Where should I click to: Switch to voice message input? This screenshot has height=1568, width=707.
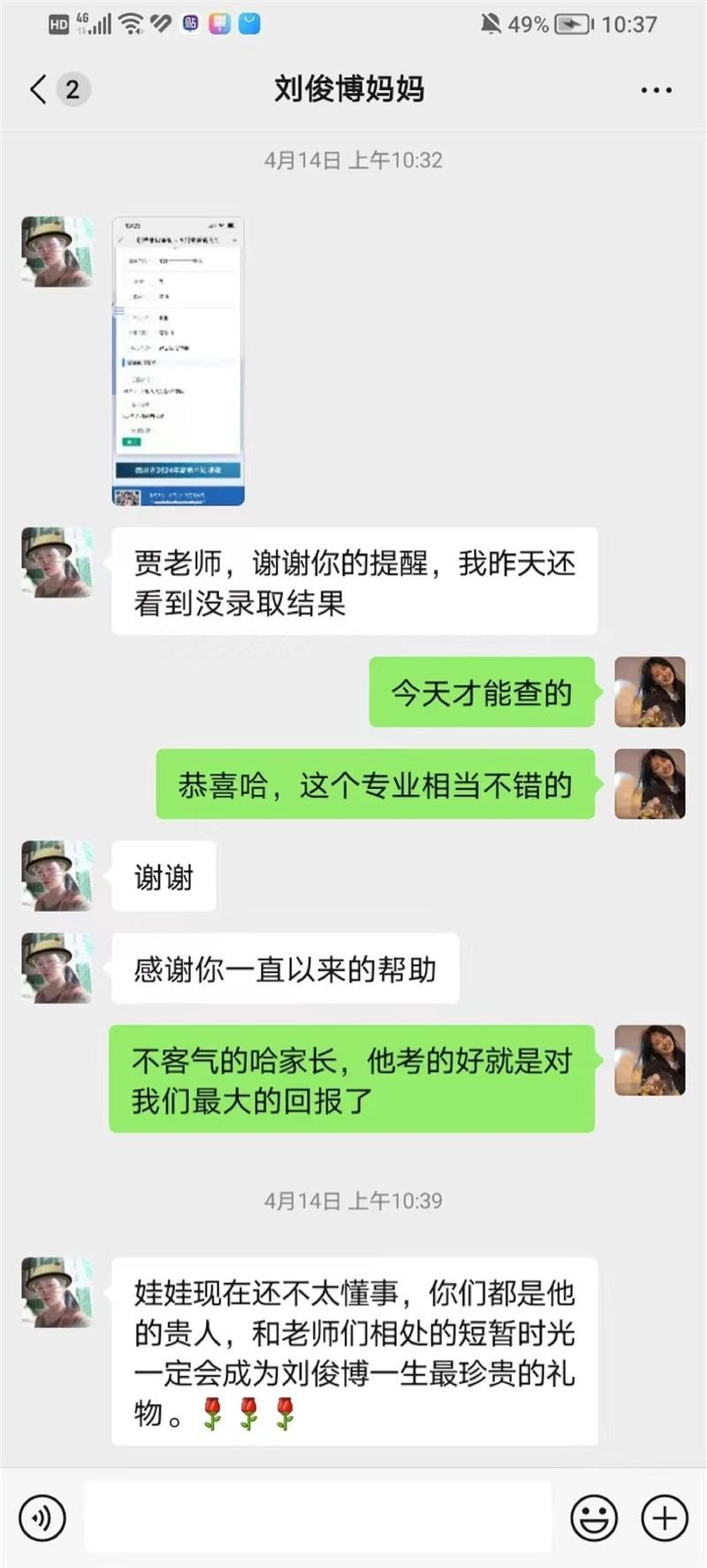coord(42,1518)
